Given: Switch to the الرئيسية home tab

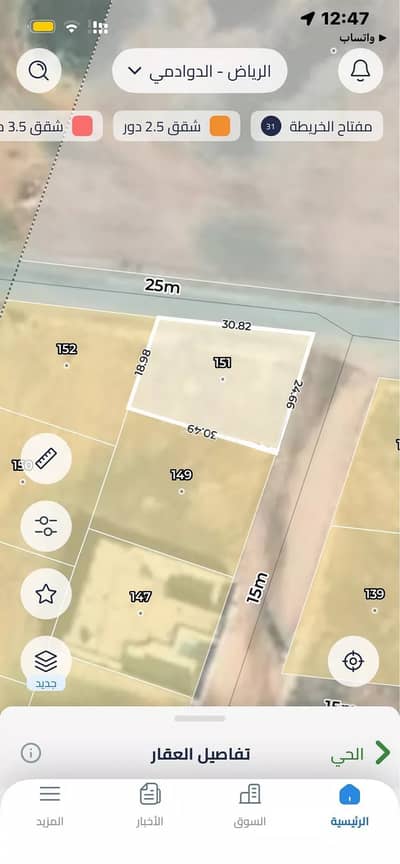Looking at the screenshot, I should [x=349, y=806].
